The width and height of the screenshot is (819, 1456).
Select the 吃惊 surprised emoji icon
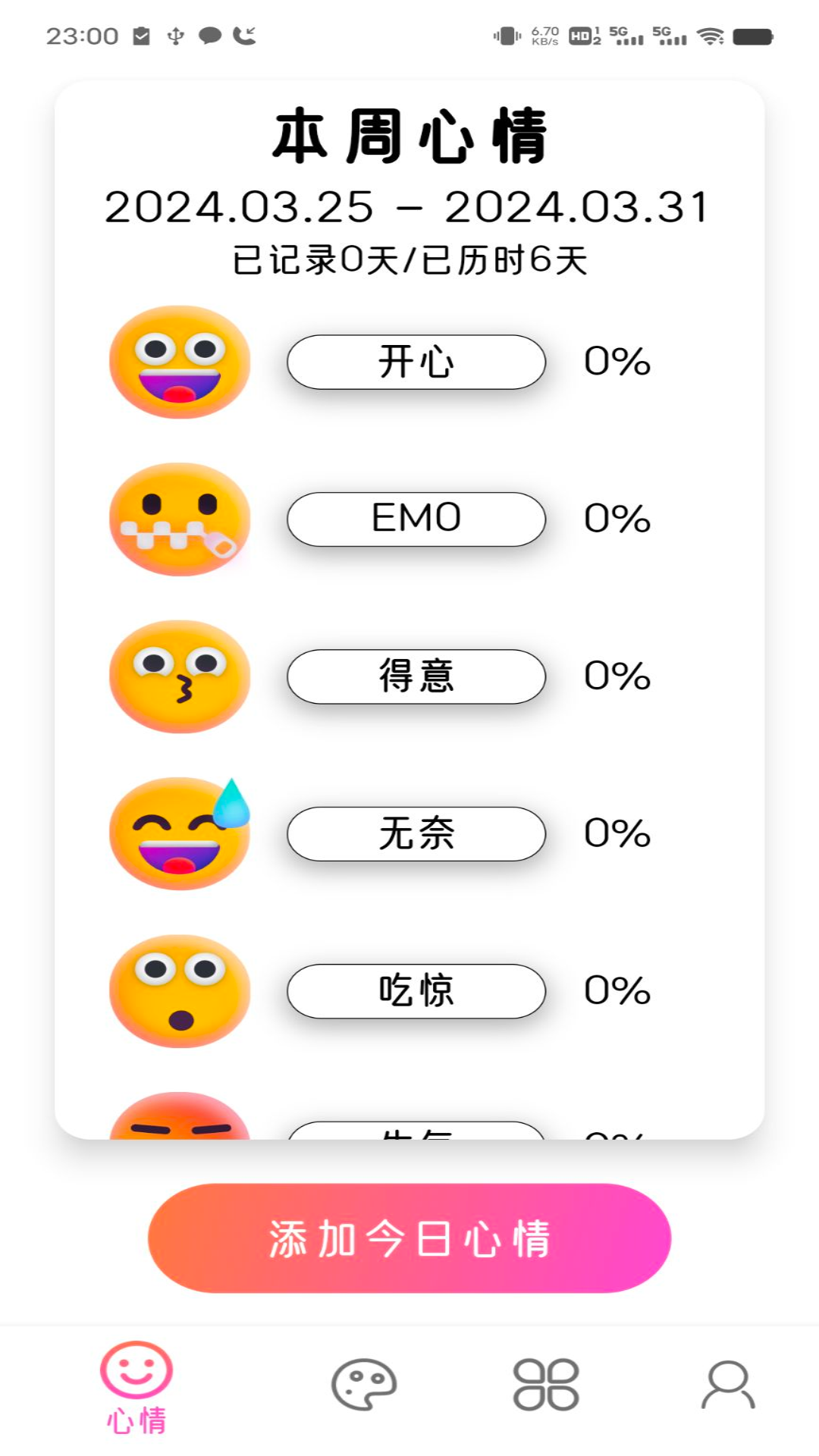[x=180, y=991]
